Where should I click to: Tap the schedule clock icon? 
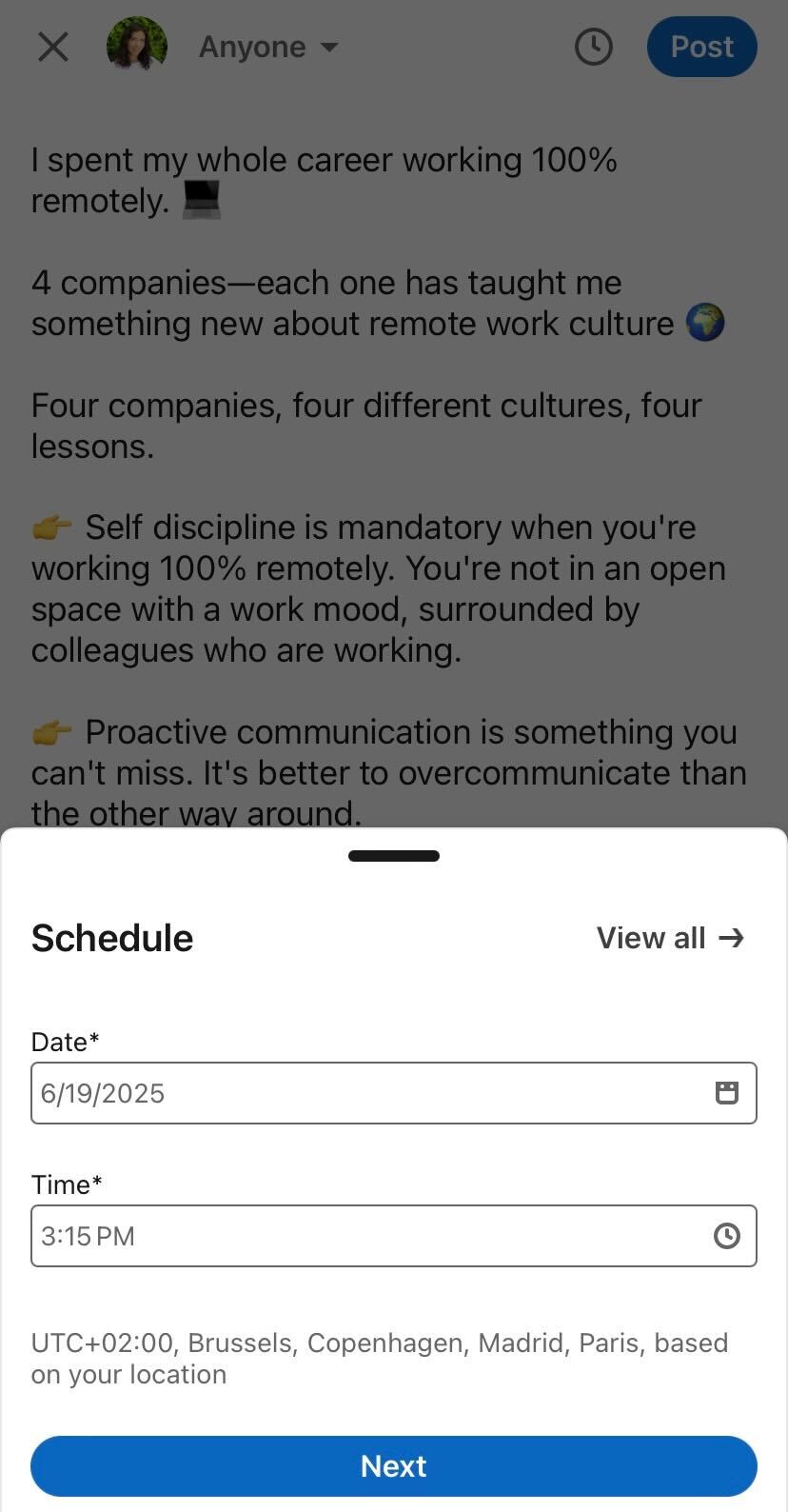594,47
